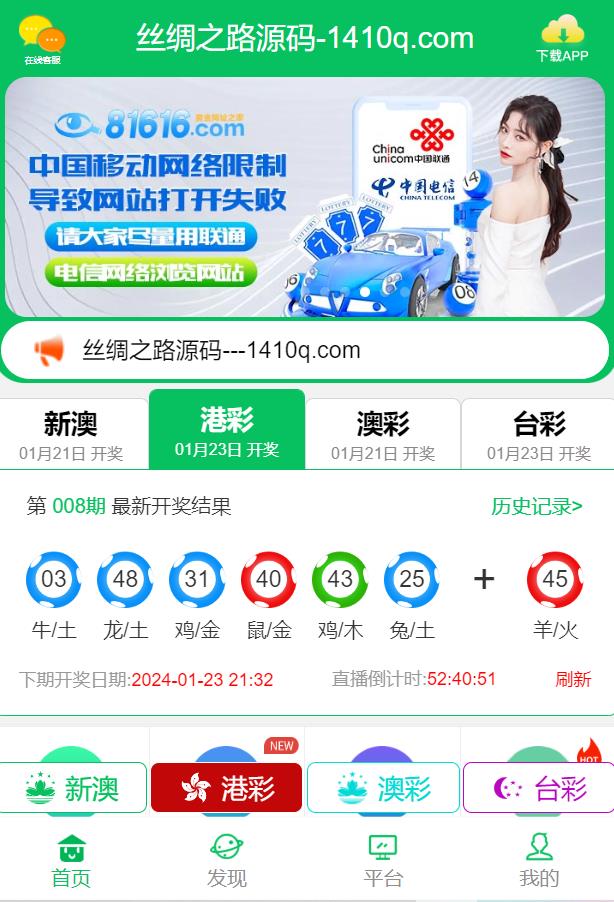This screenshot has width=614, height=902.
Task: Switch to the 新澳 lottery tab
Action: tap(71, 435)
